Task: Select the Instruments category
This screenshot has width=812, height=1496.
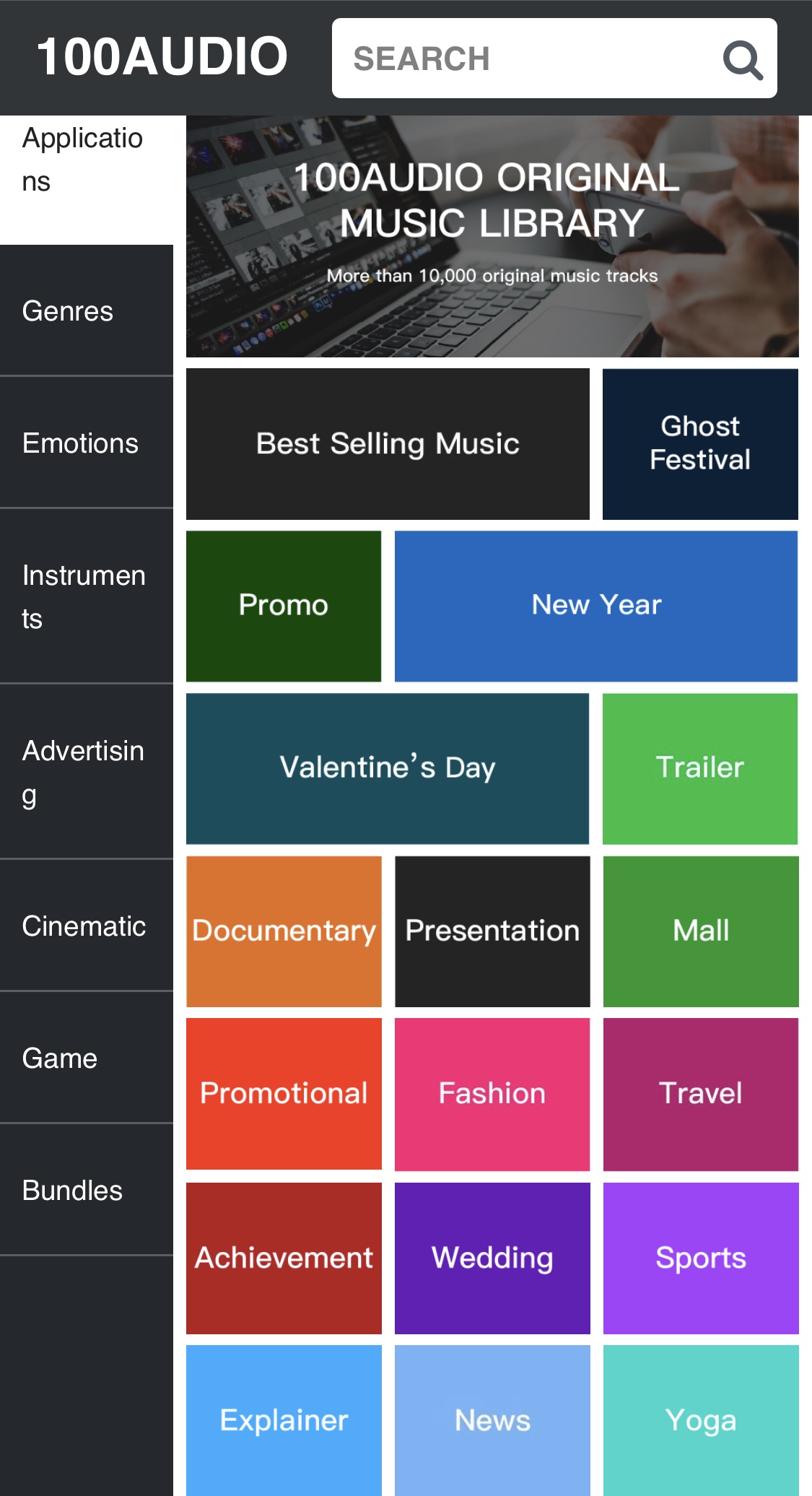Action: pyautogui.click(x=86, y=596)
